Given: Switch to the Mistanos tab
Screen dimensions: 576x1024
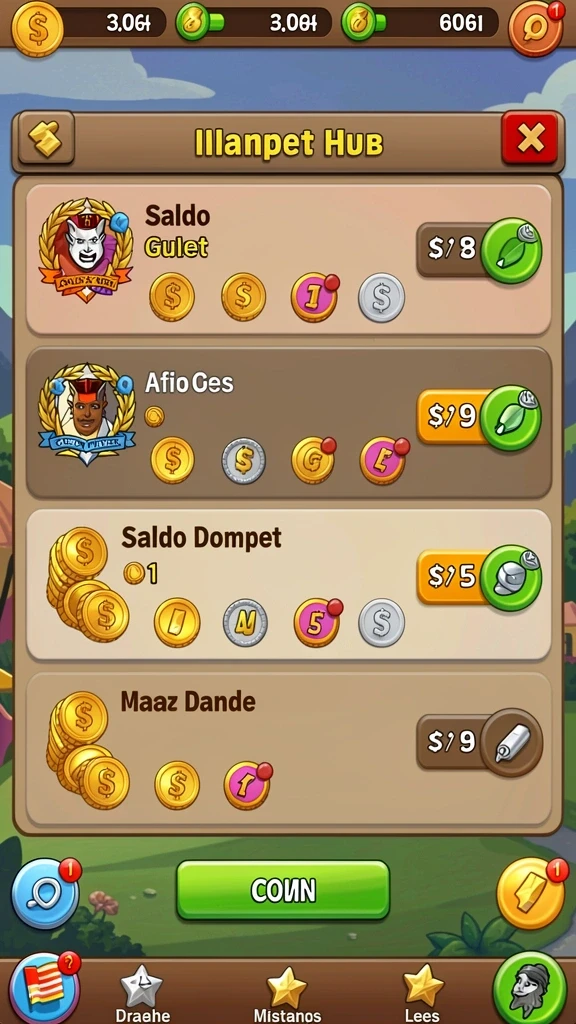Looking at the screenshot, I should click(287, 994).
